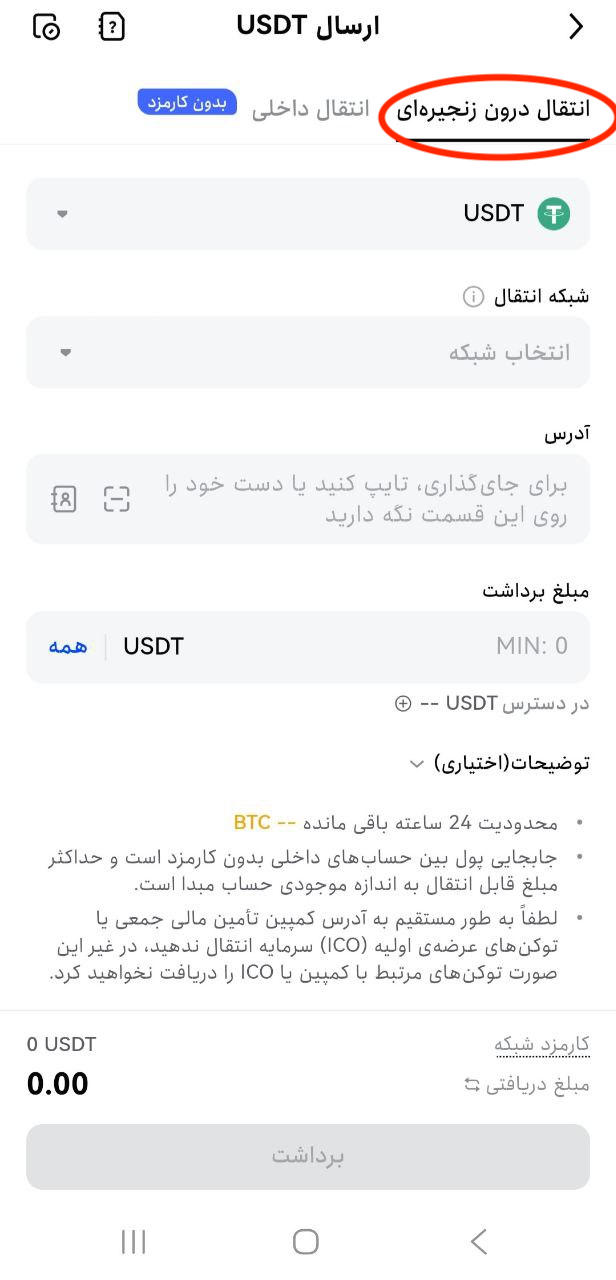The image size is (616, 1280).
Task: Focus the آدرس address input field
Action: pos(360,499)
